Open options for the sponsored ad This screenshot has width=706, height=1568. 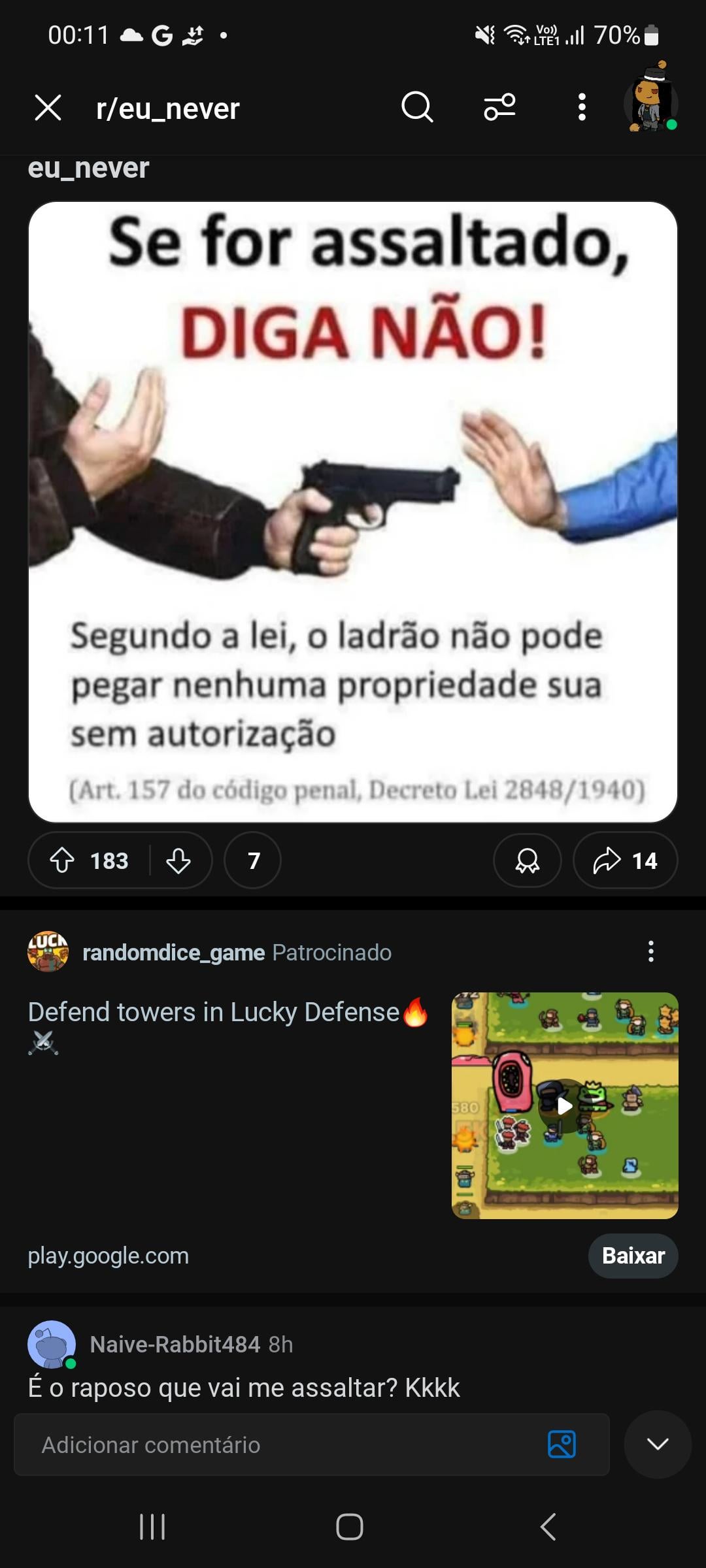[x=650, y=952]
